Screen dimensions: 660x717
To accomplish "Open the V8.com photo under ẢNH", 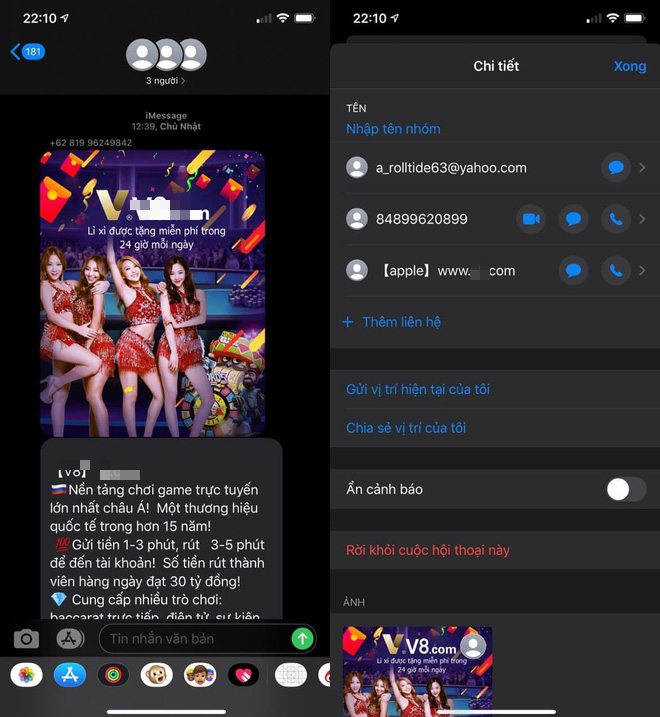I will (x=417, y=670).
